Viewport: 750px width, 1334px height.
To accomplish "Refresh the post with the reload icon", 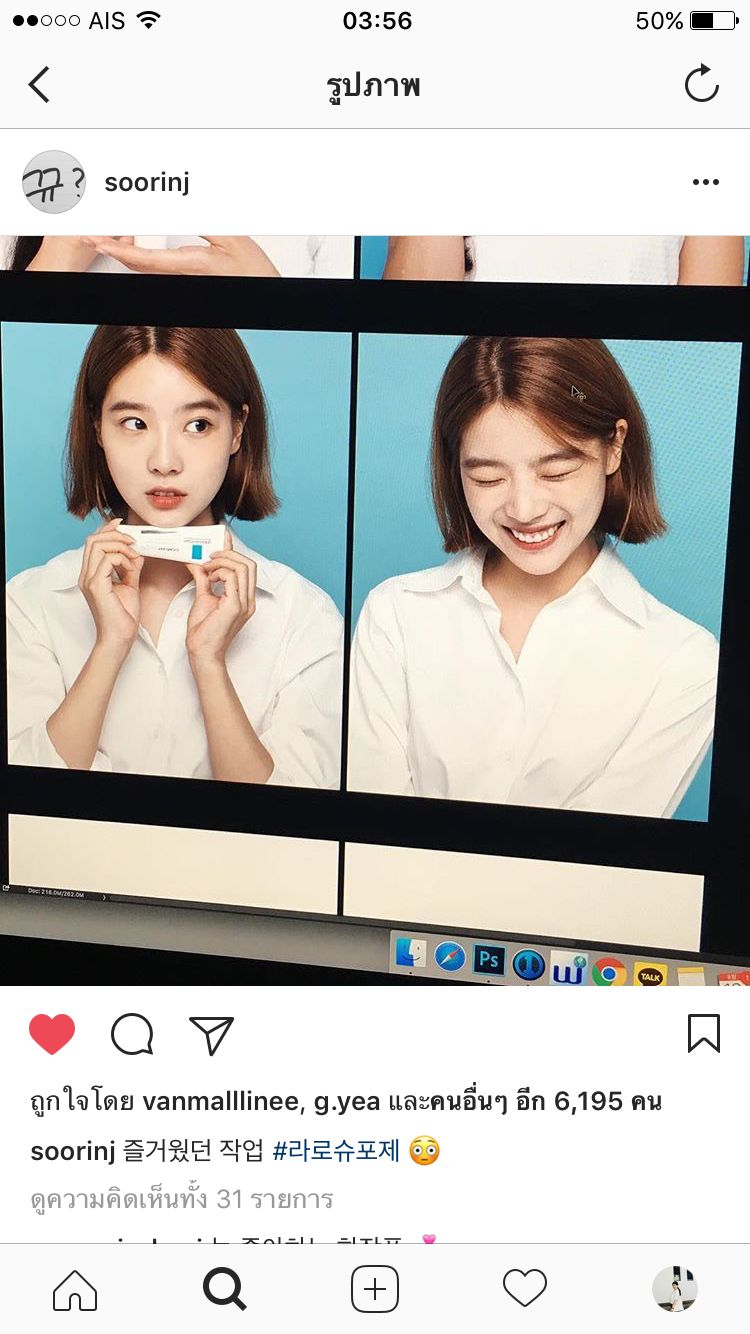I will [701, 84].
